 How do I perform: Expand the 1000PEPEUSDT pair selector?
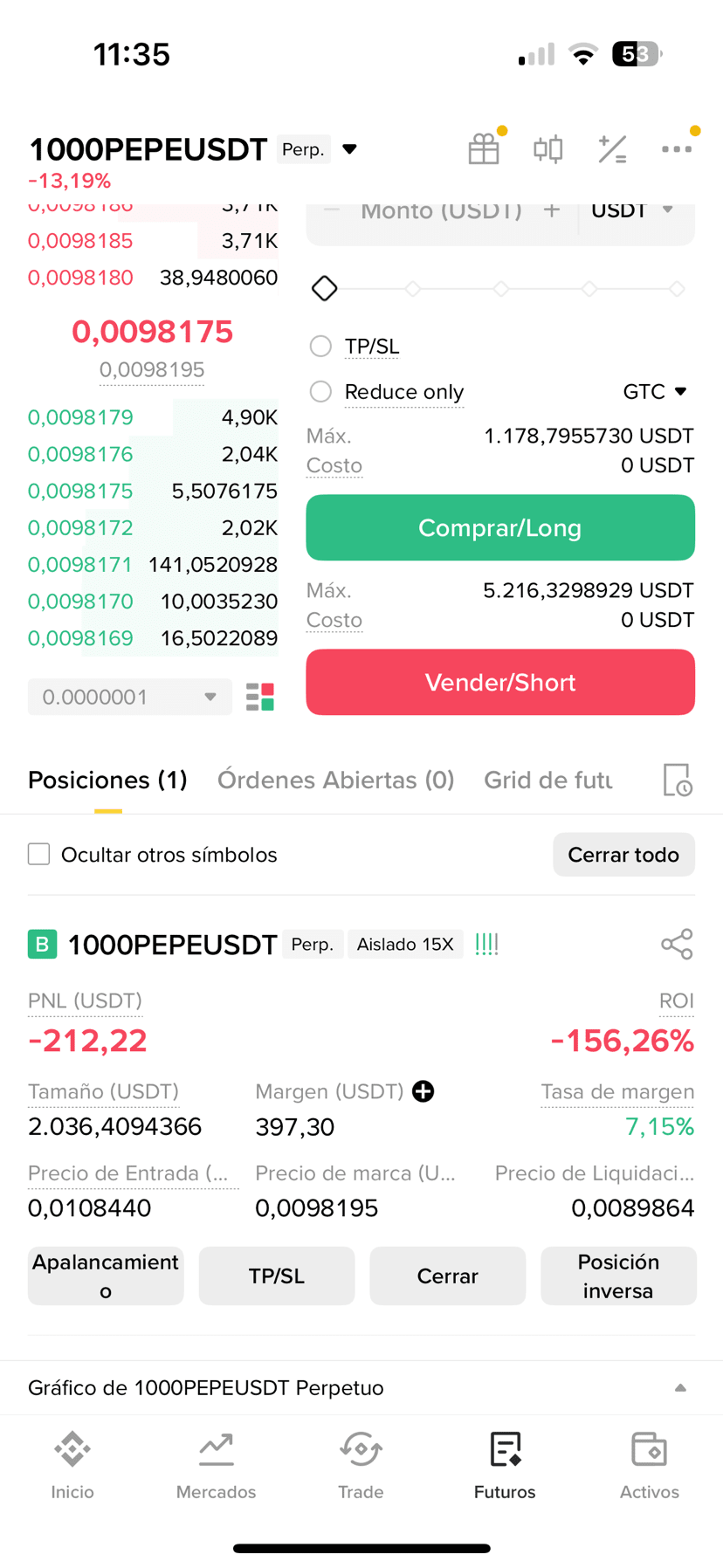(x=350, y=149)
